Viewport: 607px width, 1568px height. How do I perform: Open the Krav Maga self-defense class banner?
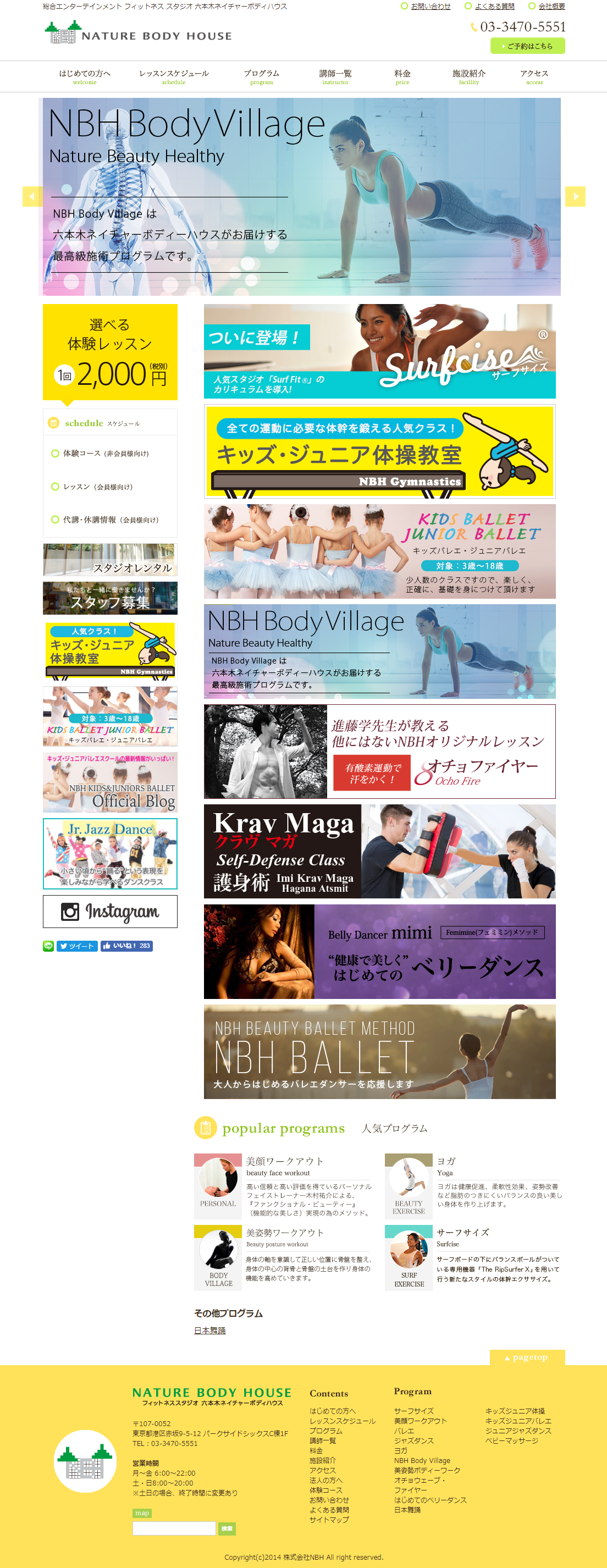379,851
